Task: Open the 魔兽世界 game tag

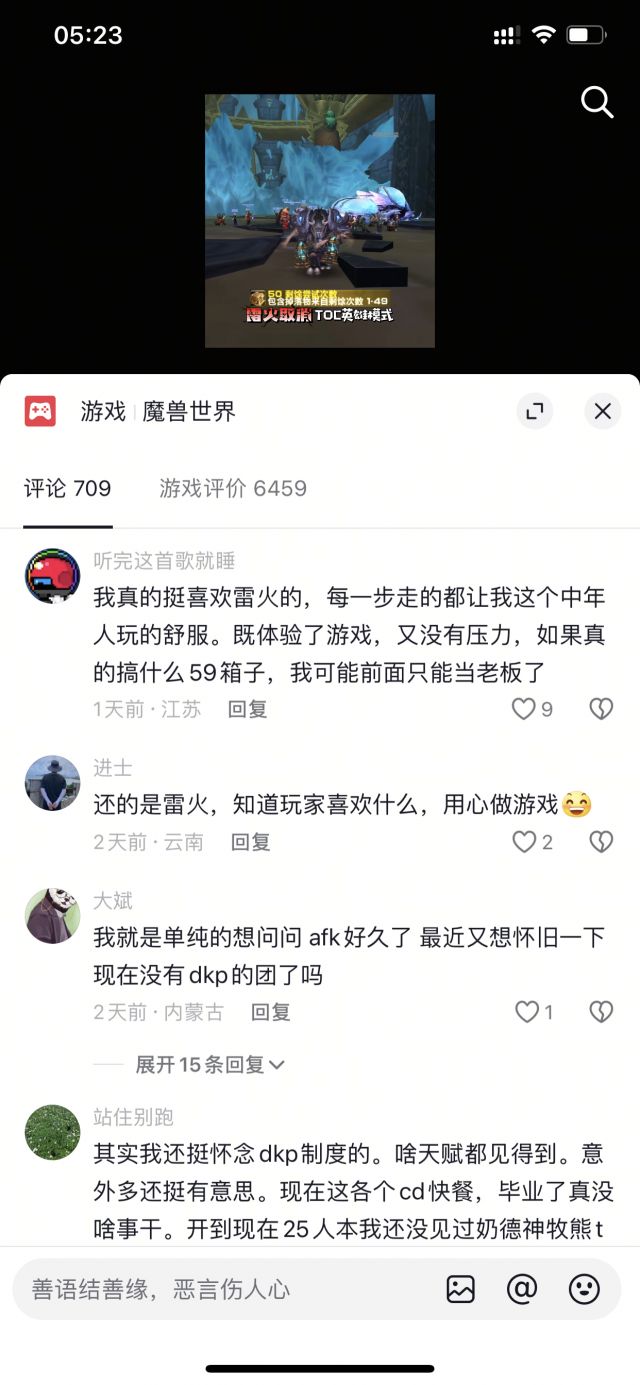Action: tap(188, 411)
